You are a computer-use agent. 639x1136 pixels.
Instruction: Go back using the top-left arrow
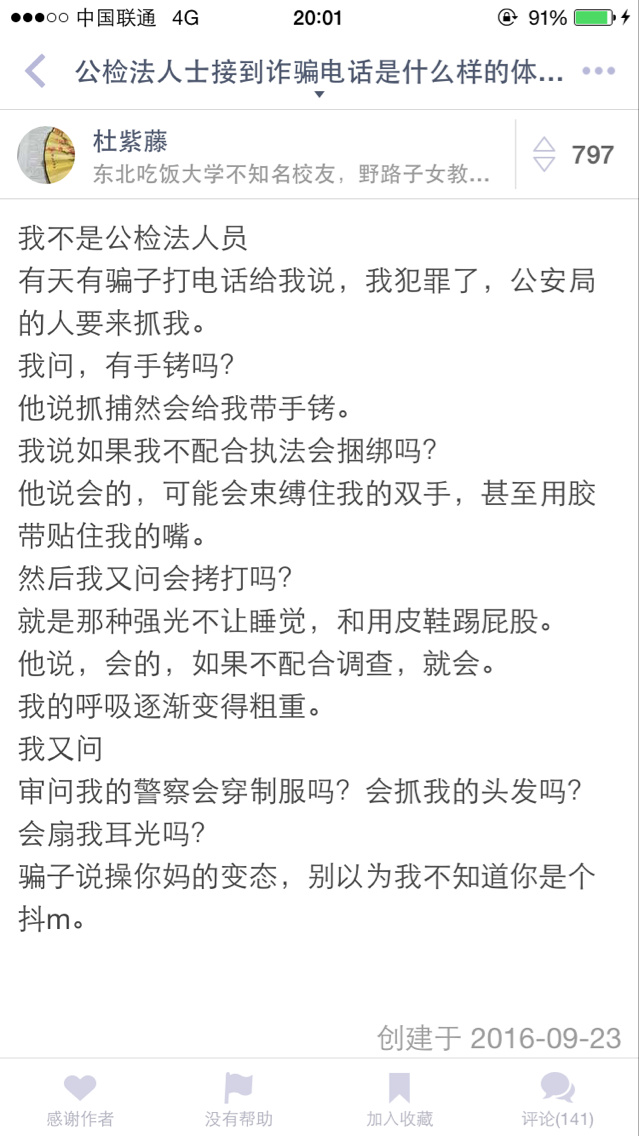[x=35, y=71]
